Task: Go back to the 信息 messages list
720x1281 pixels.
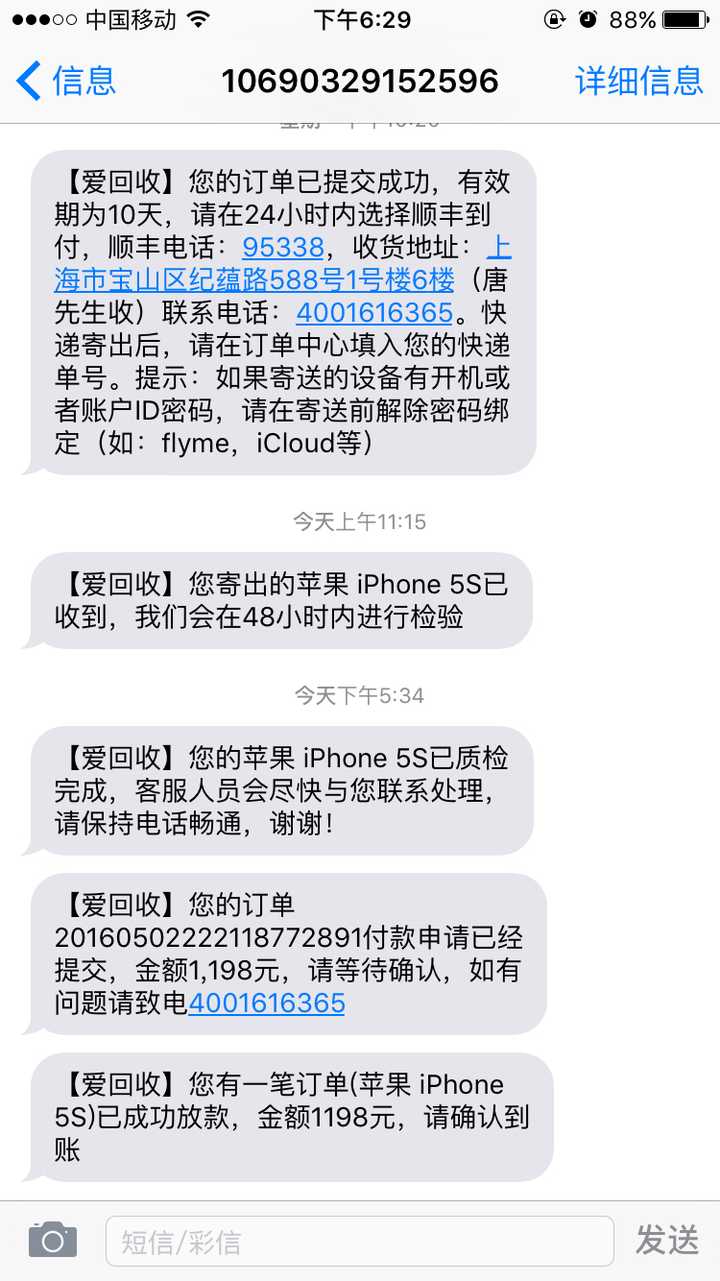Action: coord(66,80)
